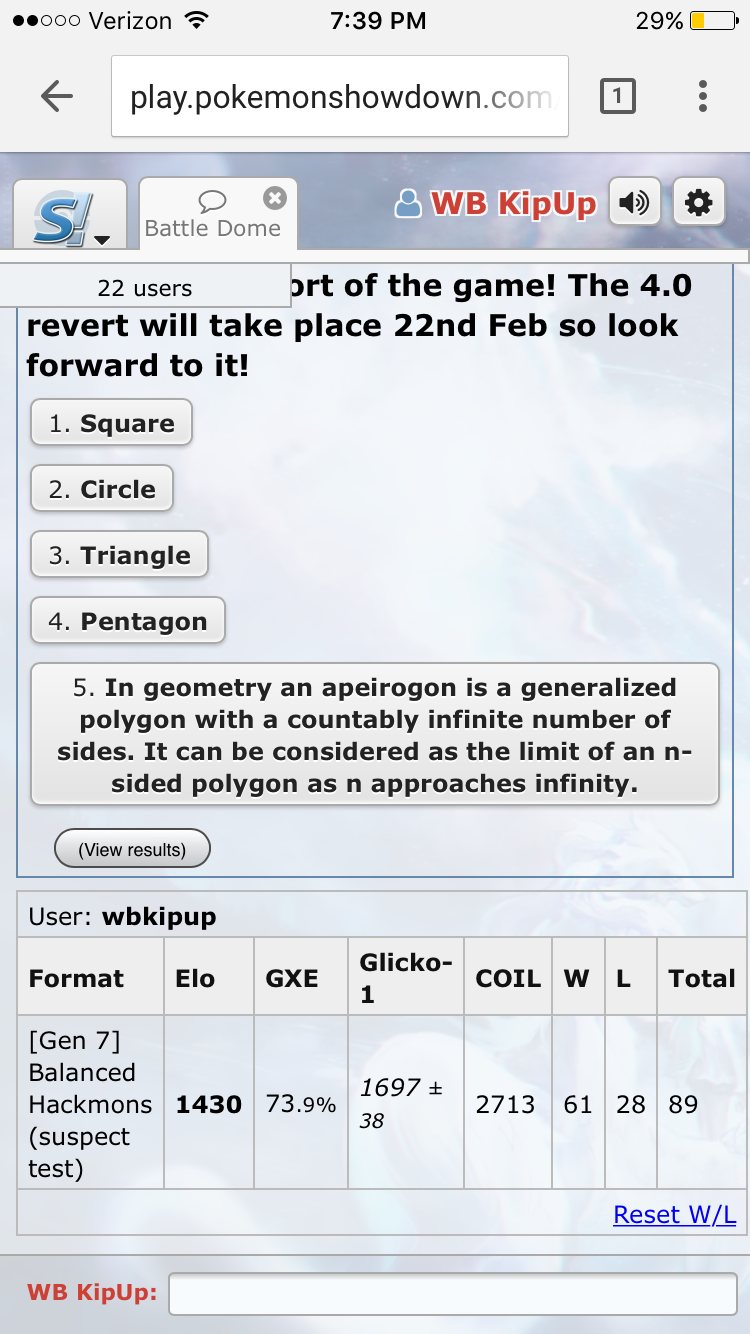Focus the chat message input field
The height and width of the screenshot is (1334, 750).
click(453, 1293)
